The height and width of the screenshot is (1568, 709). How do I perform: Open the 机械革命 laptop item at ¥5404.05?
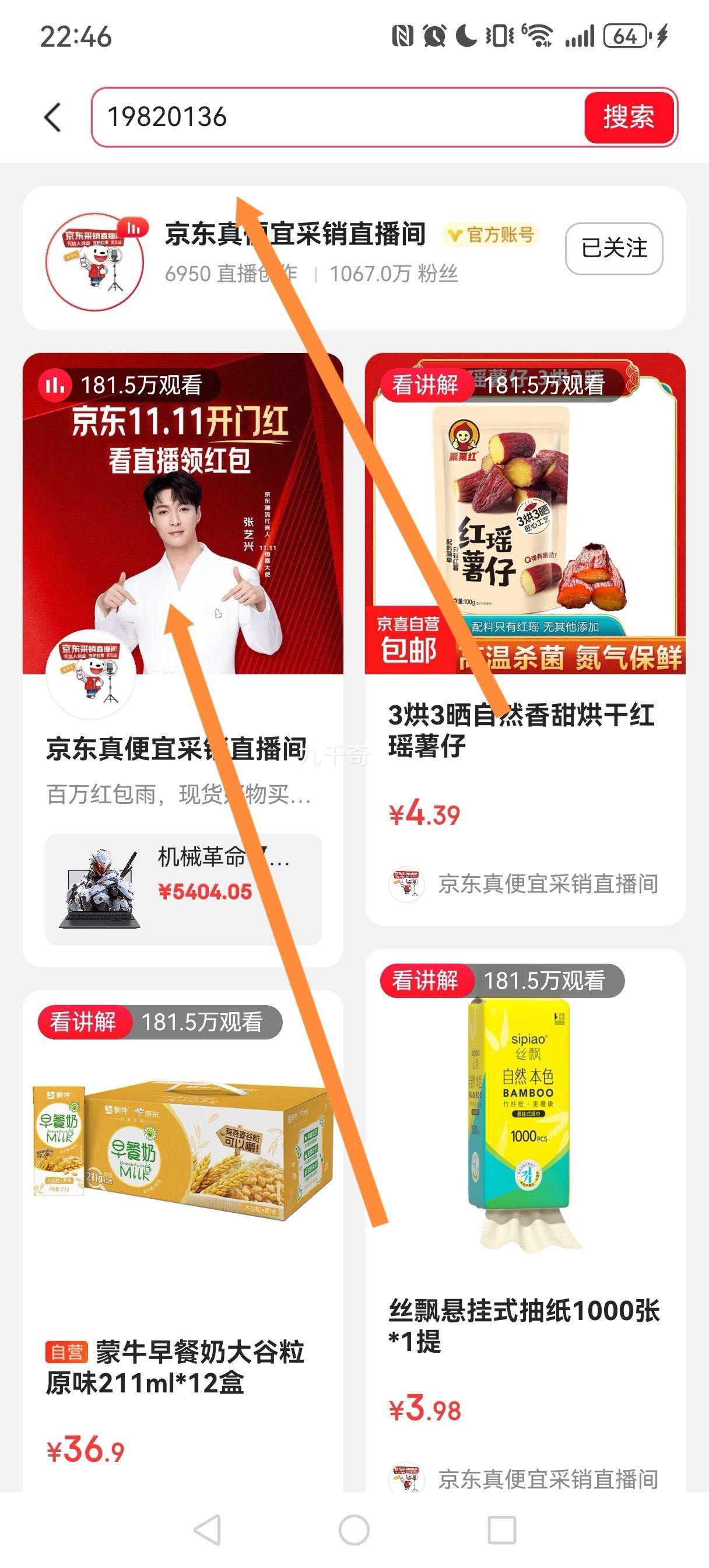click(x=183, y=890)
